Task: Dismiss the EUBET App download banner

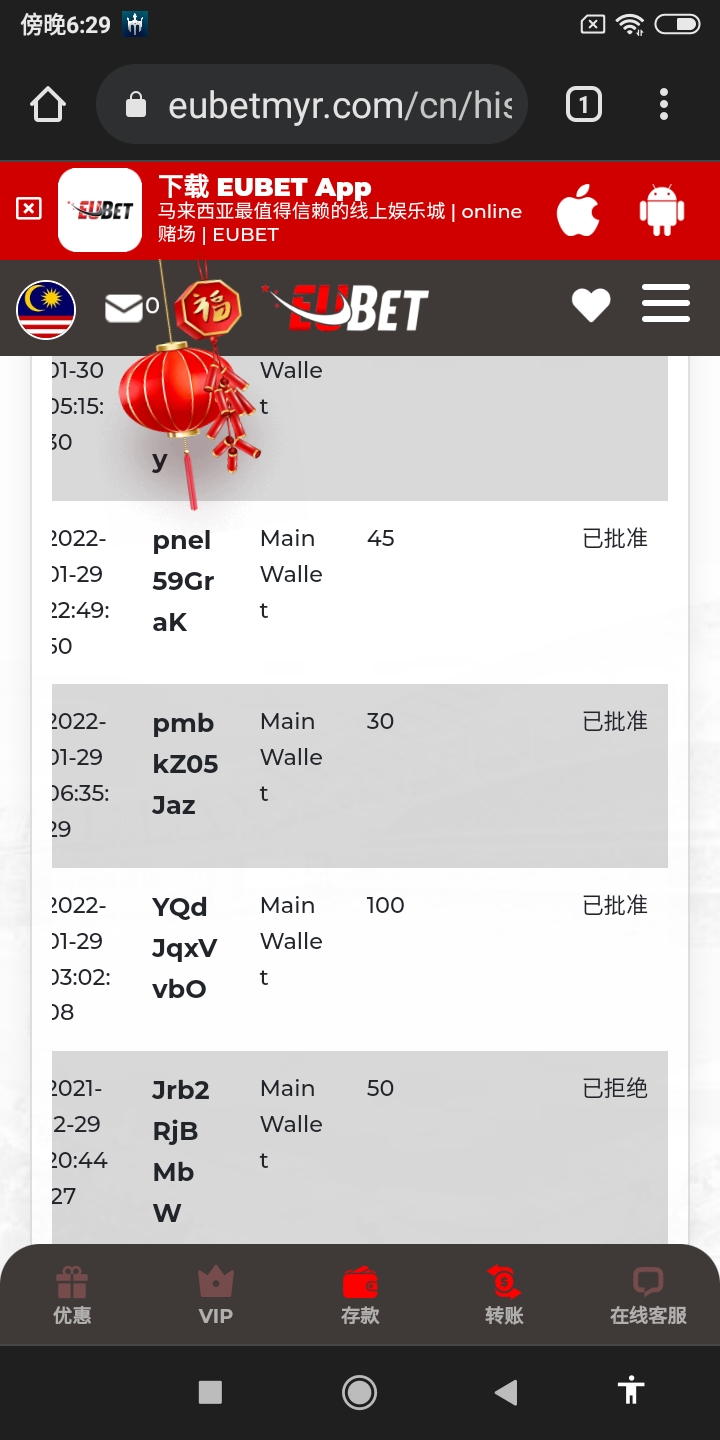Action: click(x=29, y=209)
